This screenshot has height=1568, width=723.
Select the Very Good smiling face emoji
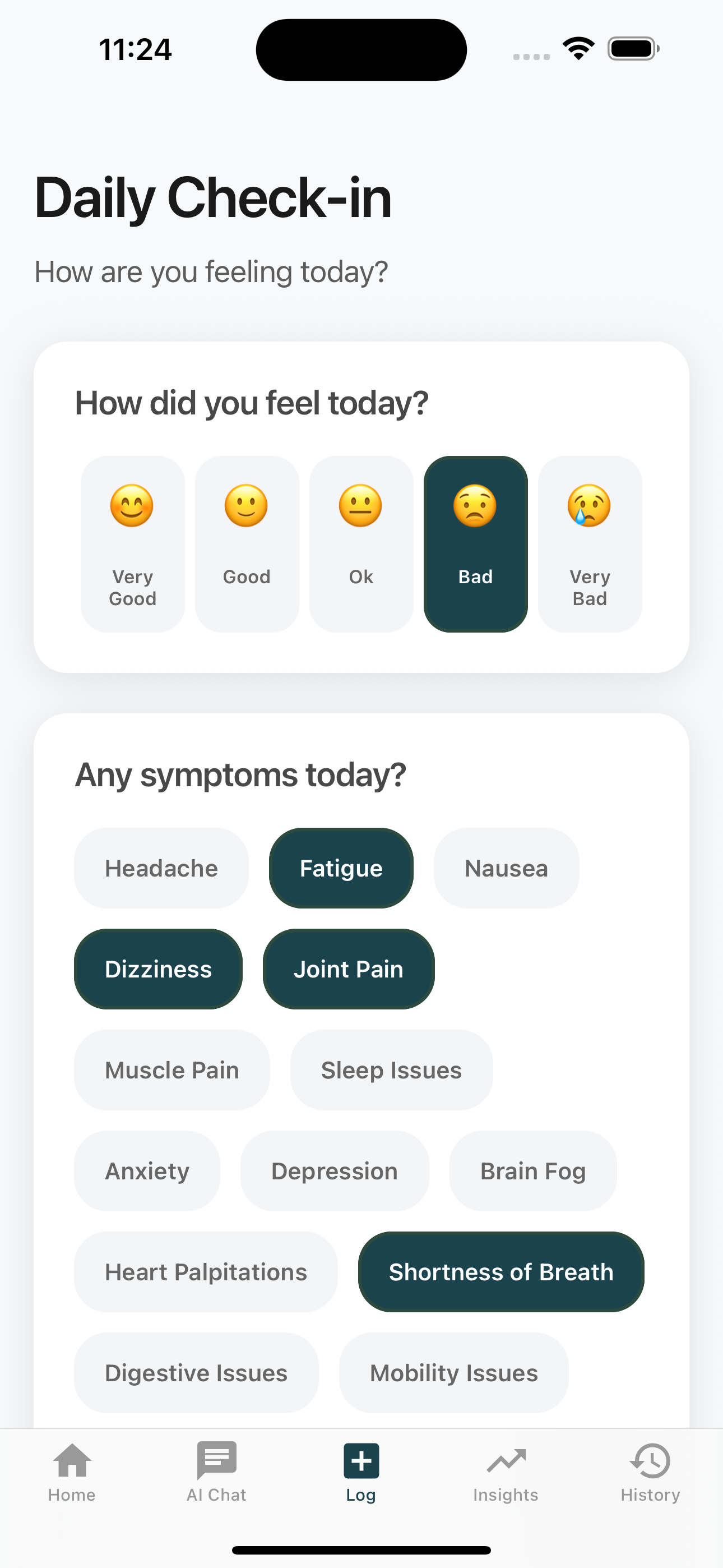click(132, 506)
